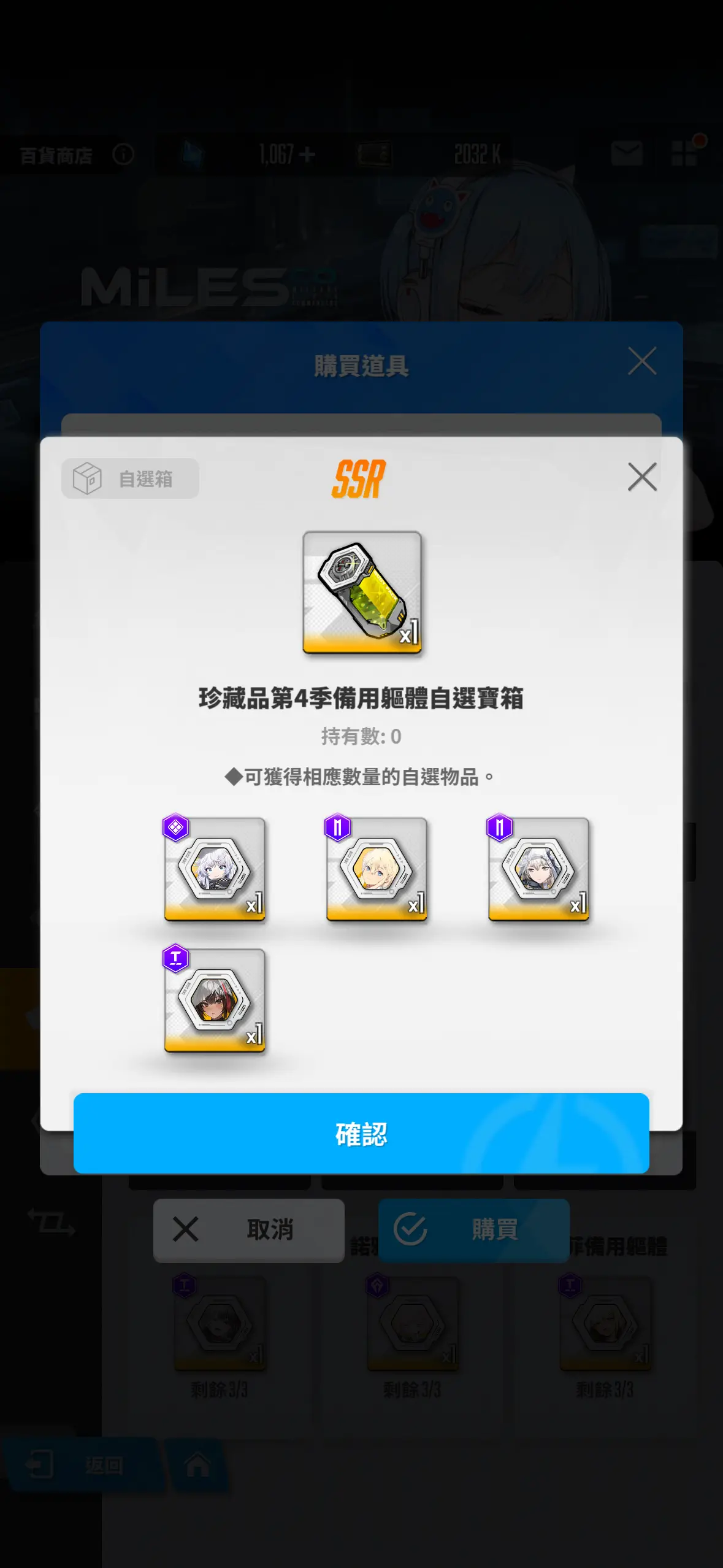Select the third character card with M badge
The width and height of the screenshot is (723, 1568).
pos(538,870)
